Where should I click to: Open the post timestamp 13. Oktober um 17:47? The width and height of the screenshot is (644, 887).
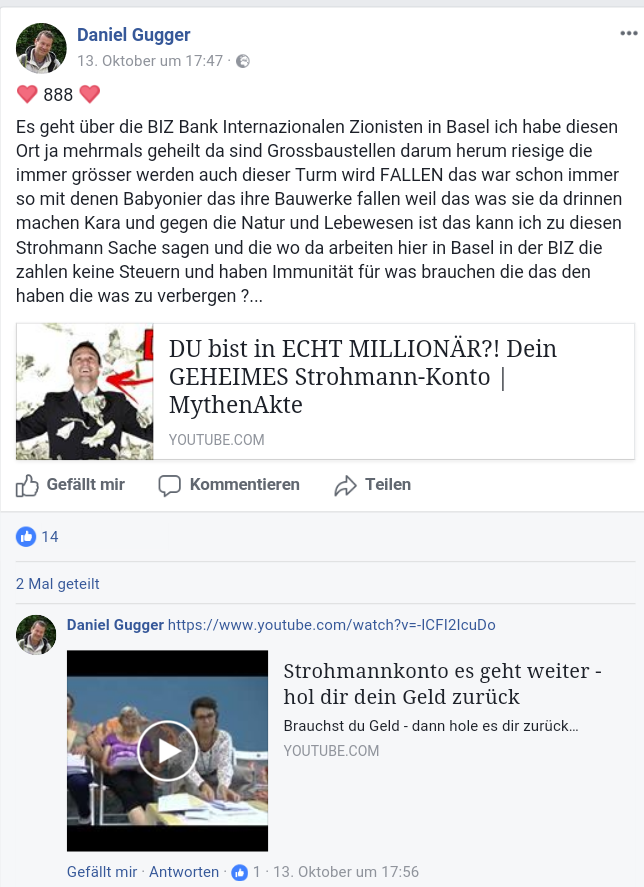[x=150, y=61]
